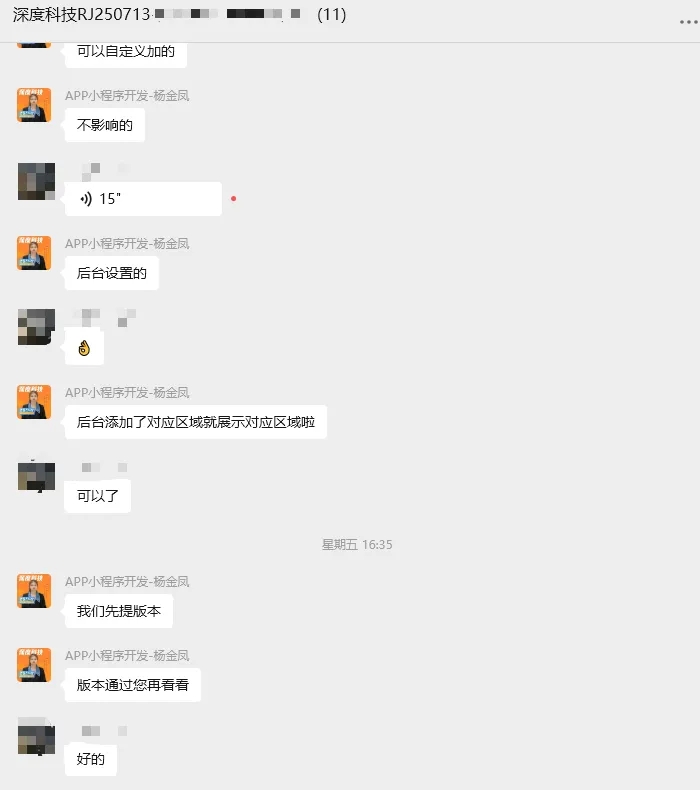Viewport: 700px width, 790px height.
Task: Open 杨金凤's avatar beside 不影响的 message
Action: [x=34, y=105]
